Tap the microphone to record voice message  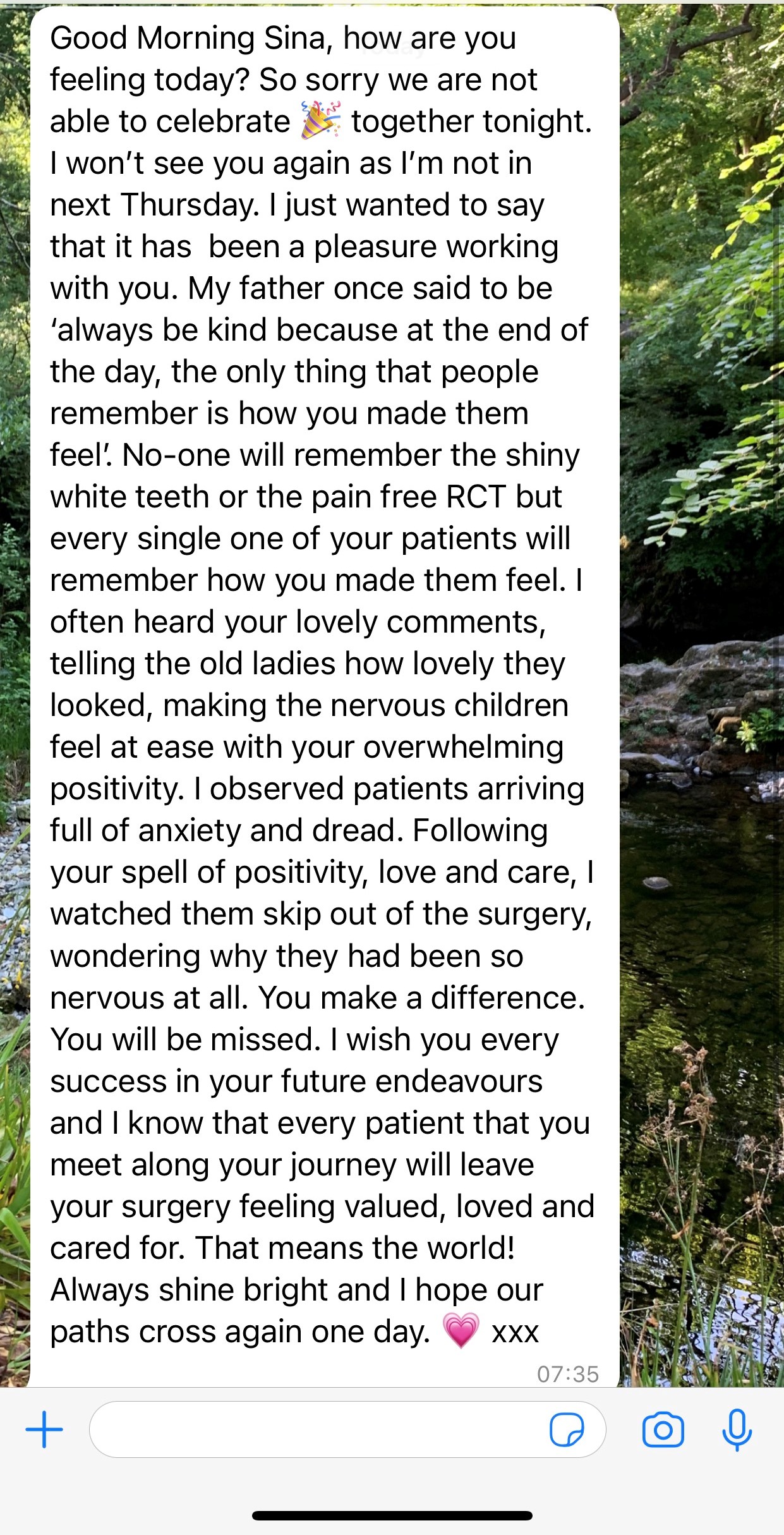[737, 1429]
